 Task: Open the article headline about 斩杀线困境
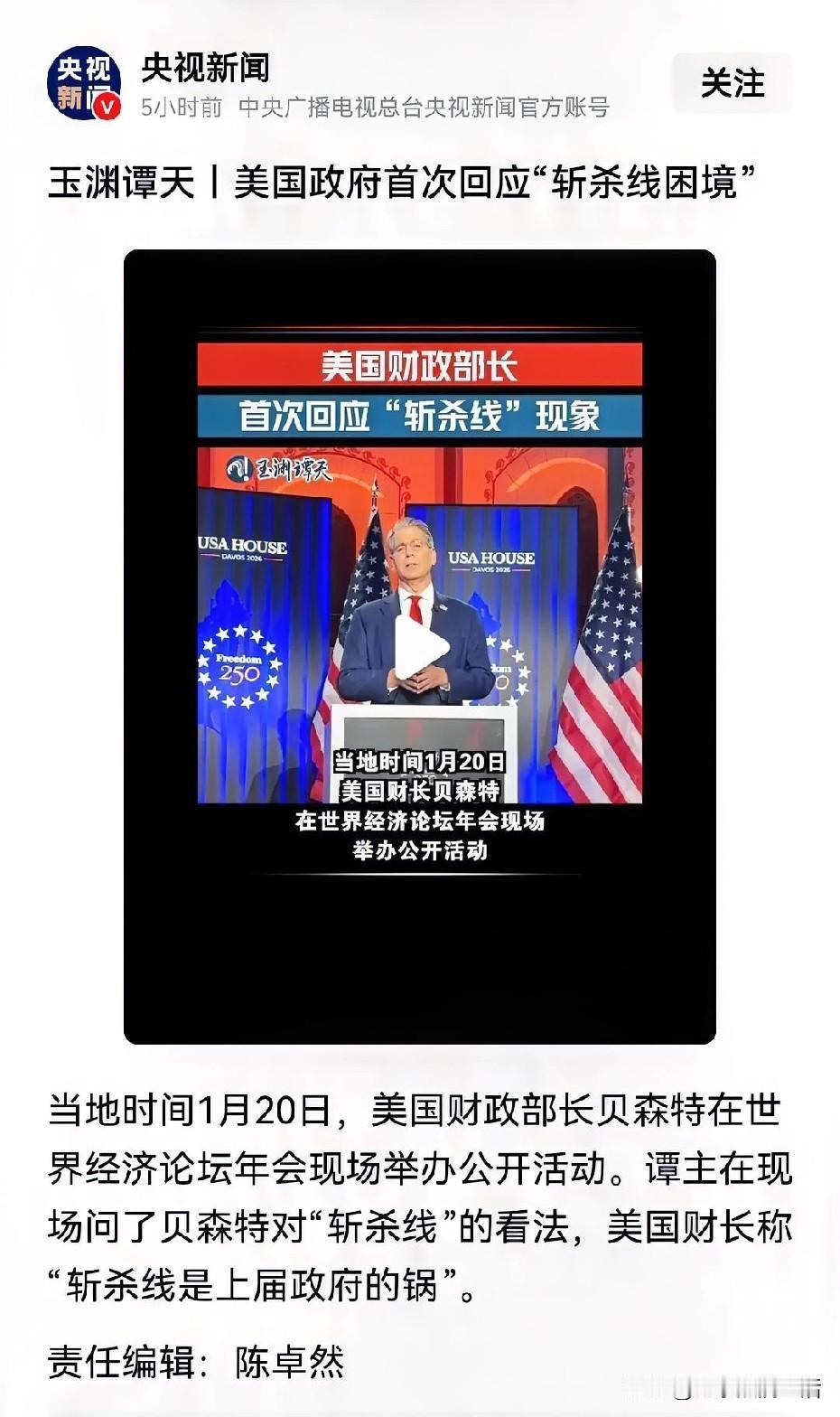(x=401, y=180)
